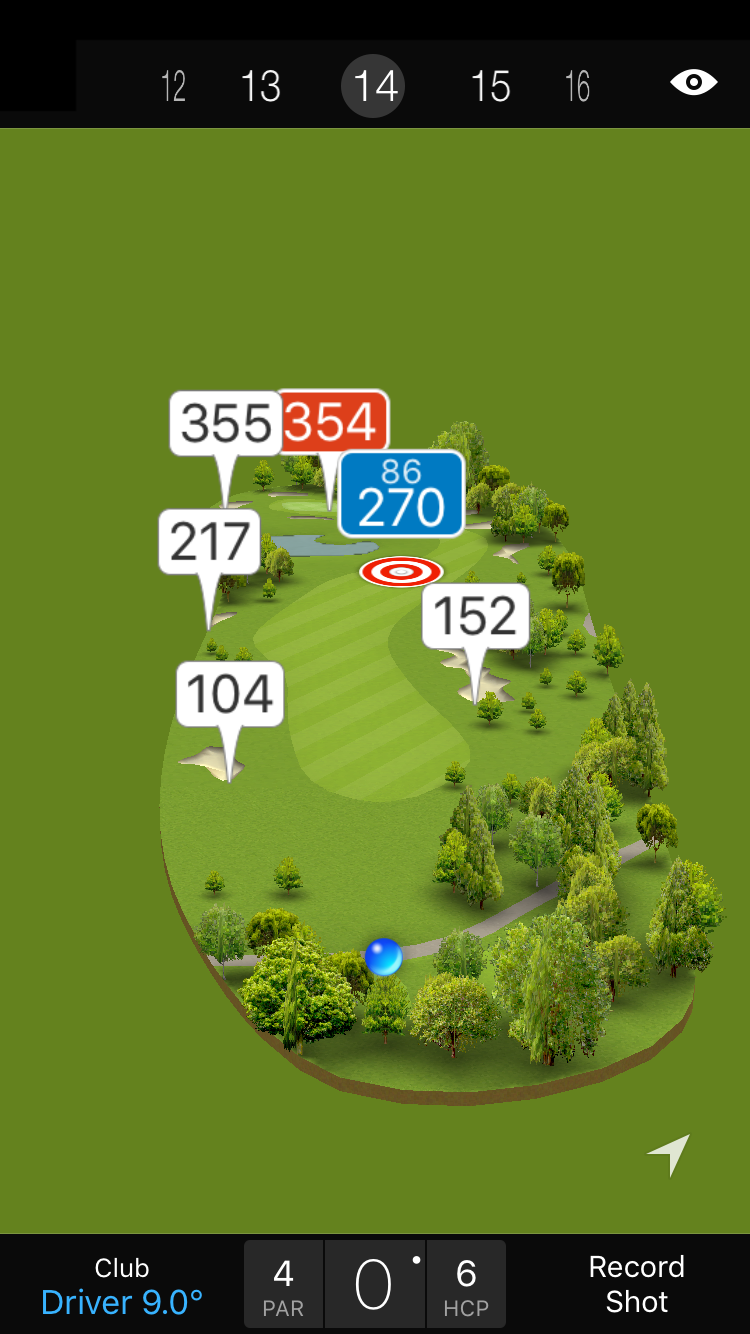Screen dimensions: 750x1334
Task: Select the blue 270 distance marker
Action: point(401,495)
